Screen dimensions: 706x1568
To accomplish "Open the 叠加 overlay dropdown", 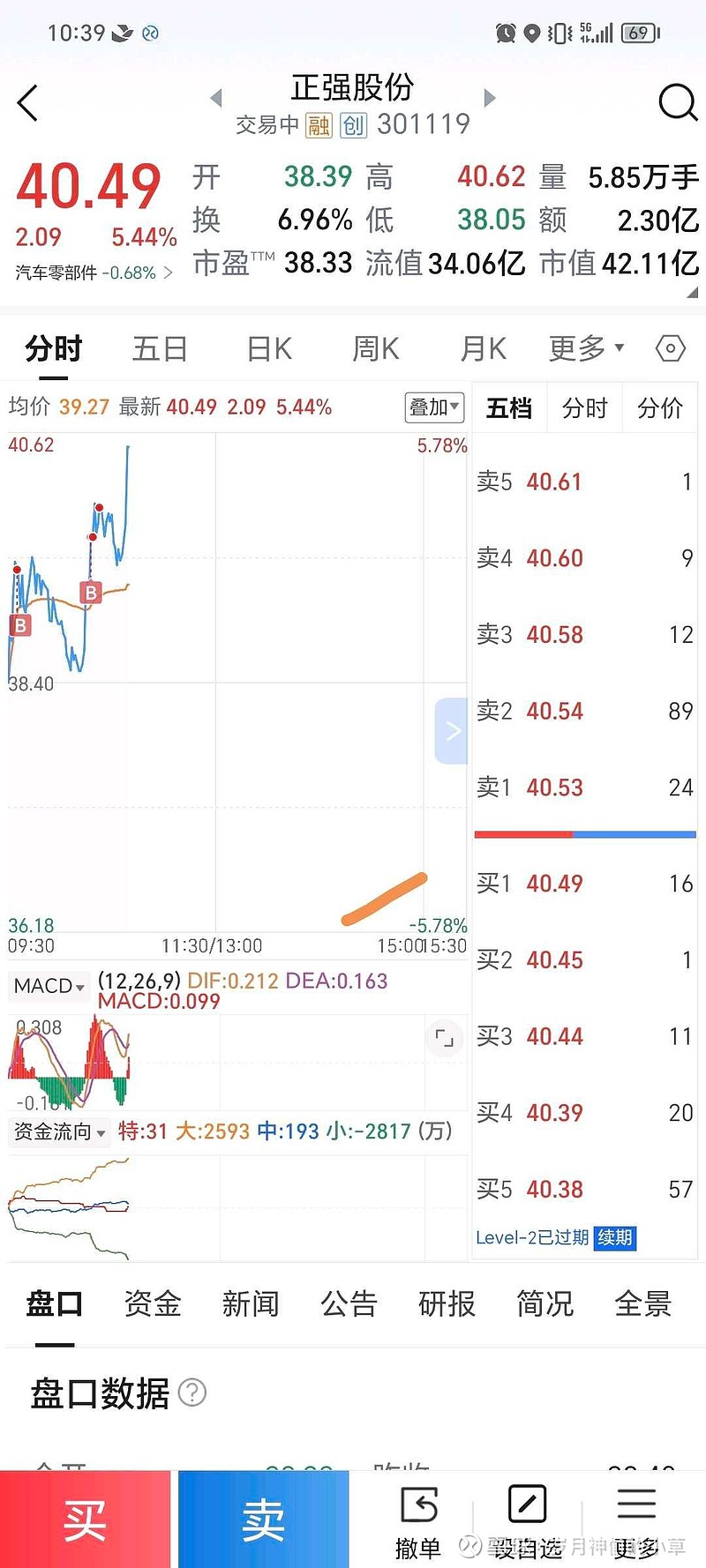I will point(434,407).
